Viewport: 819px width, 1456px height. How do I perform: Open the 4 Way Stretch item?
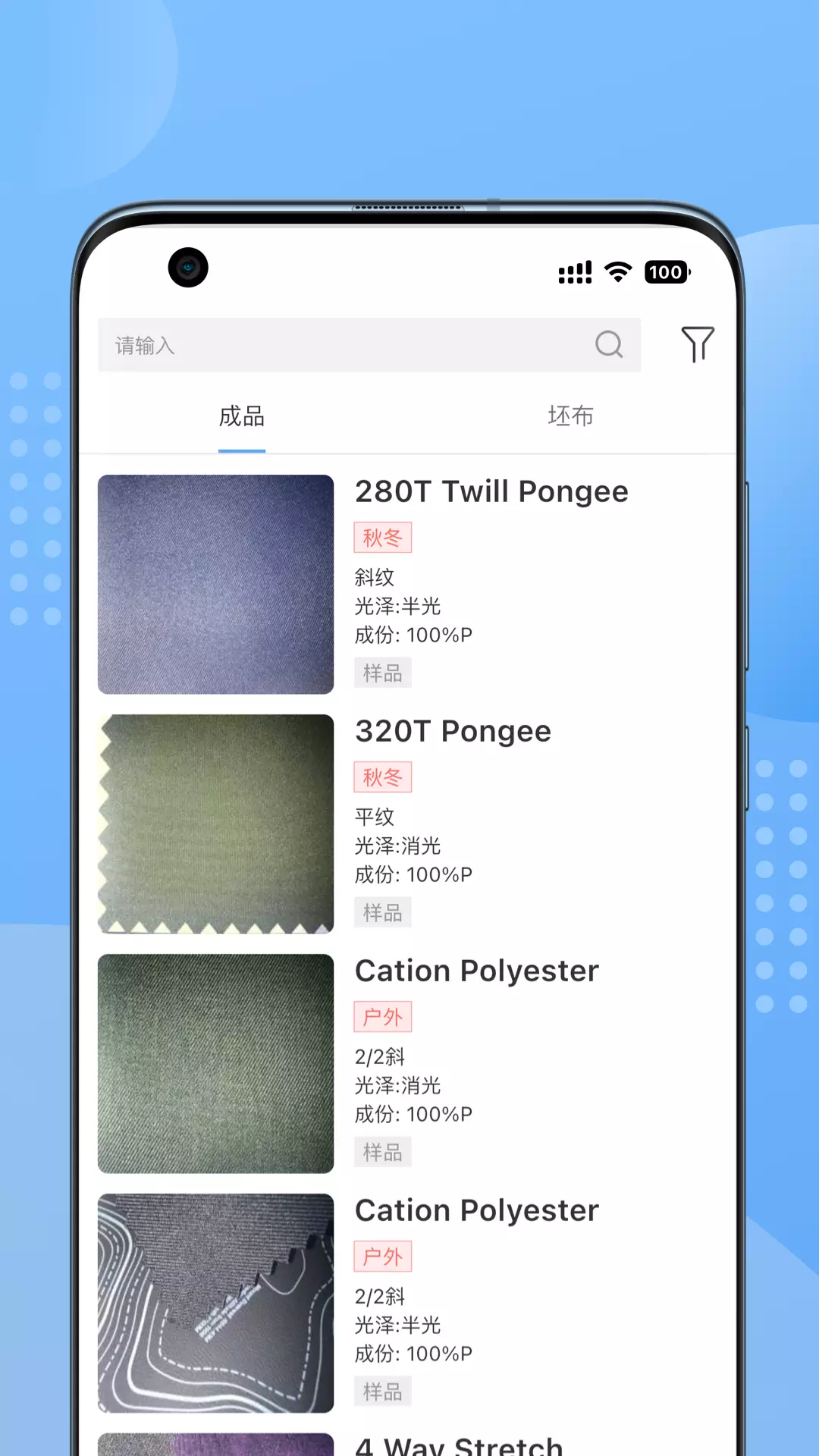(x=408, y=1444)
